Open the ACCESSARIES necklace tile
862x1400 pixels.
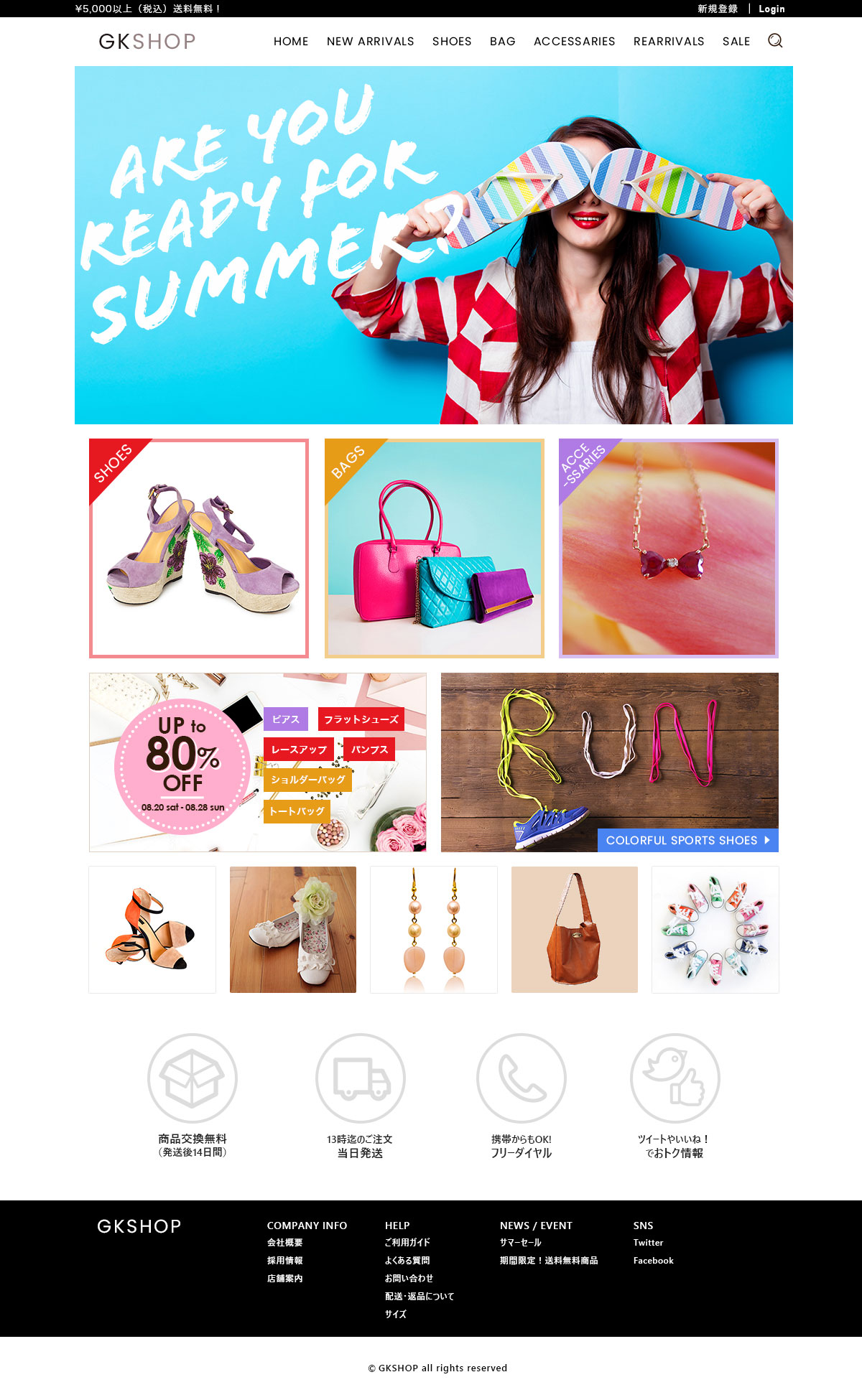(x=668, y=549)
